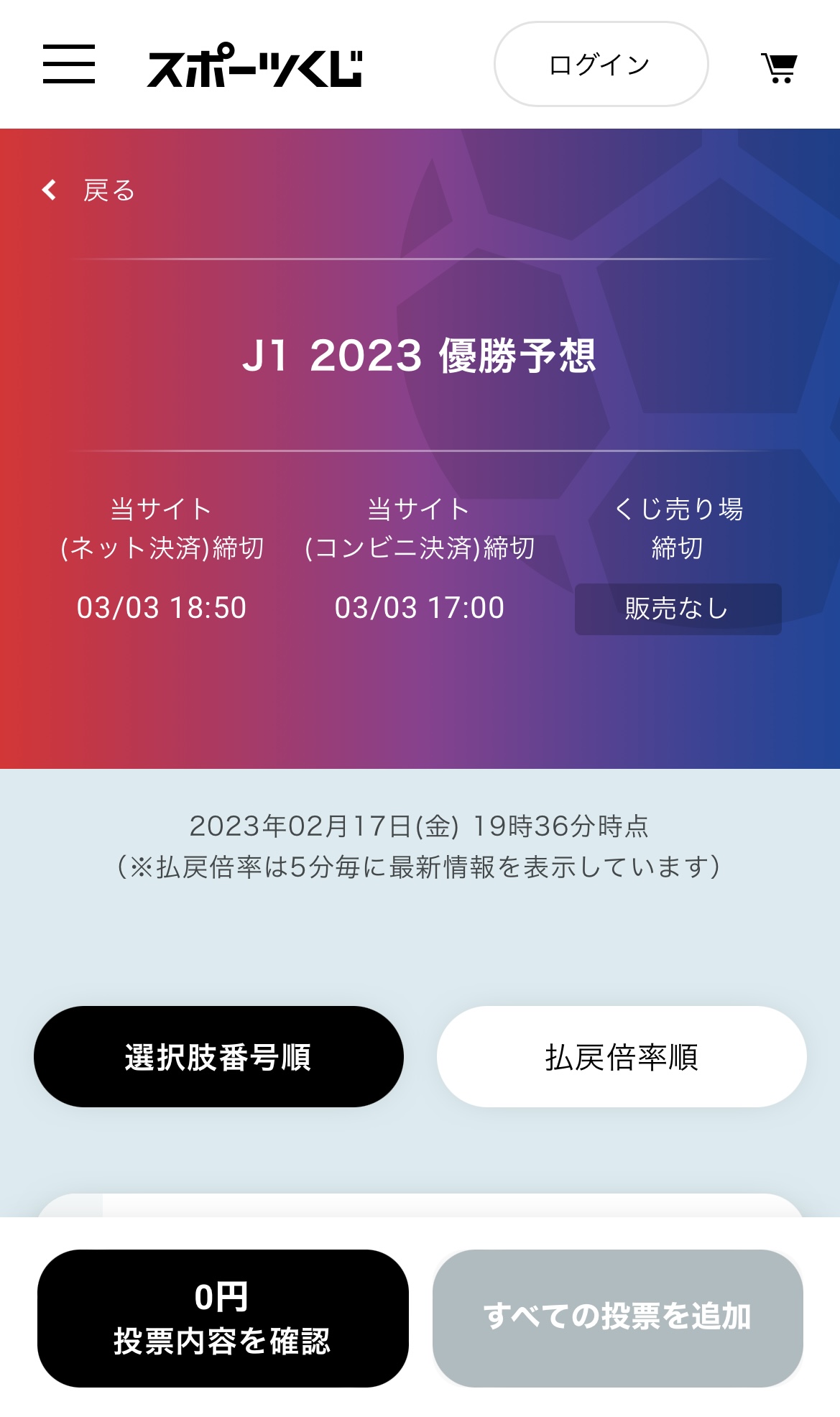The height and width of the screenshot is (1417, 840).
Task: Sort by 選択肢番号順
Action: coord(218,1056)
